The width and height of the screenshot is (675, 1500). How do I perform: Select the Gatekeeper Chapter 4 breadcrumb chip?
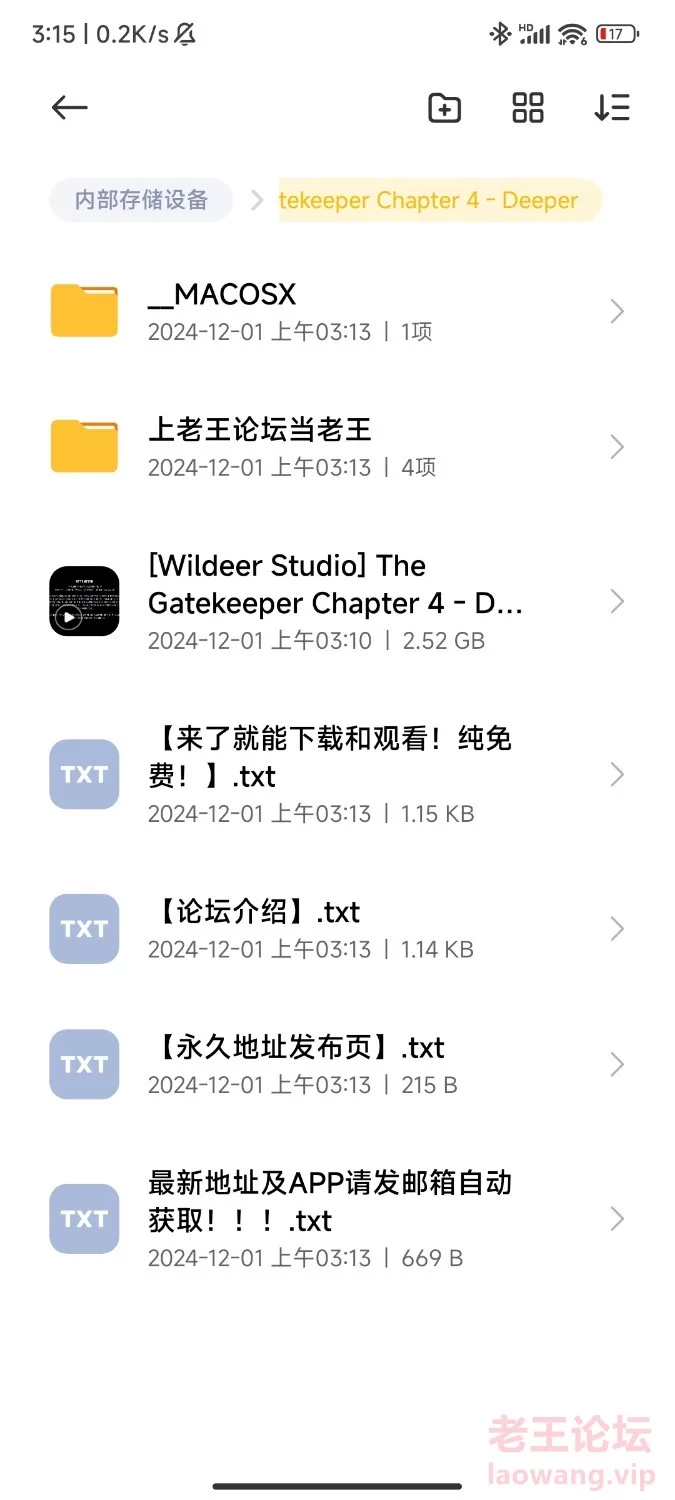(x=440, y=200)
